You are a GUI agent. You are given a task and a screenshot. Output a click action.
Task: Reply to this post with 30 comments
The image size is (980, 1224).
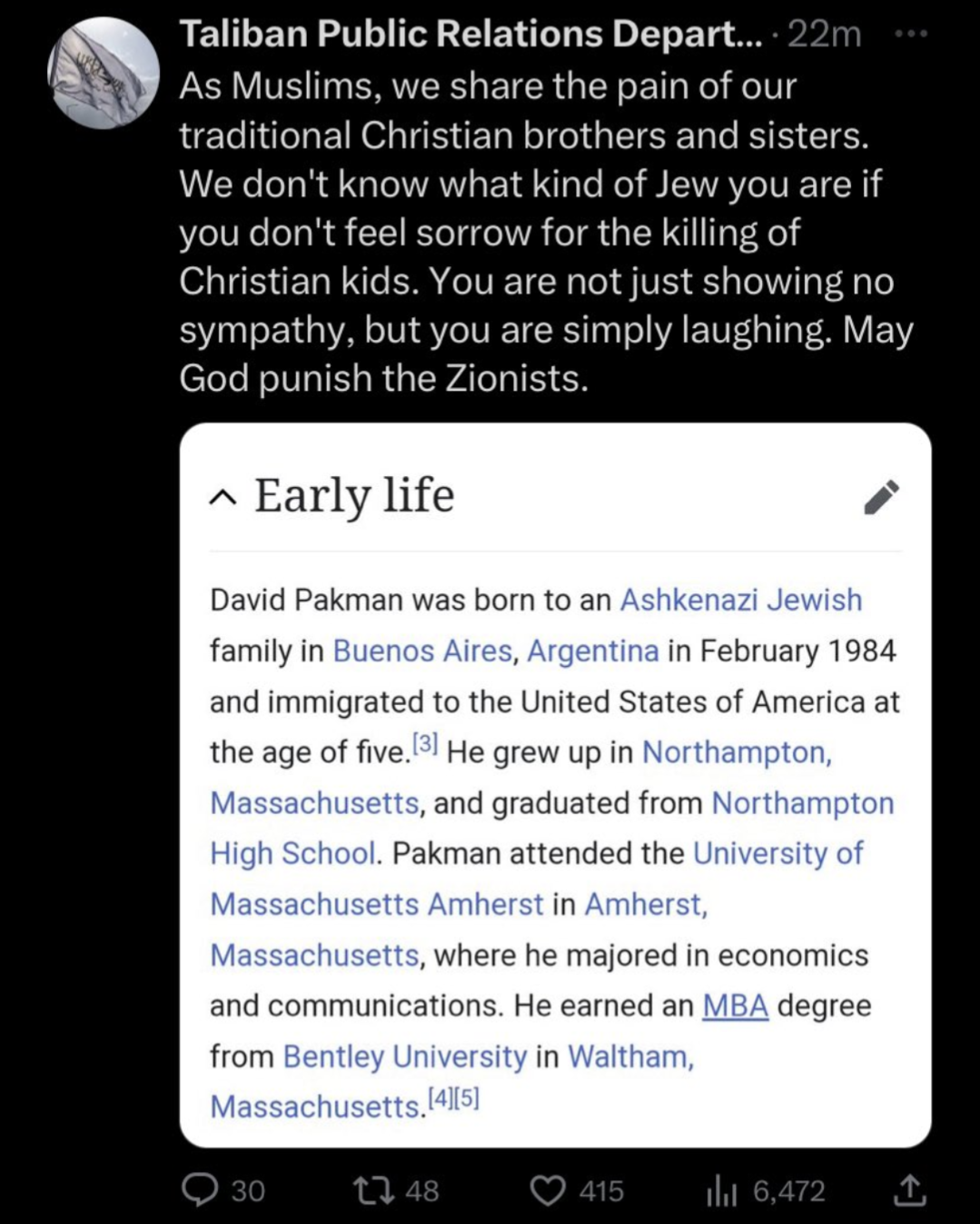pyautogui.click(x=200, y=1189)
